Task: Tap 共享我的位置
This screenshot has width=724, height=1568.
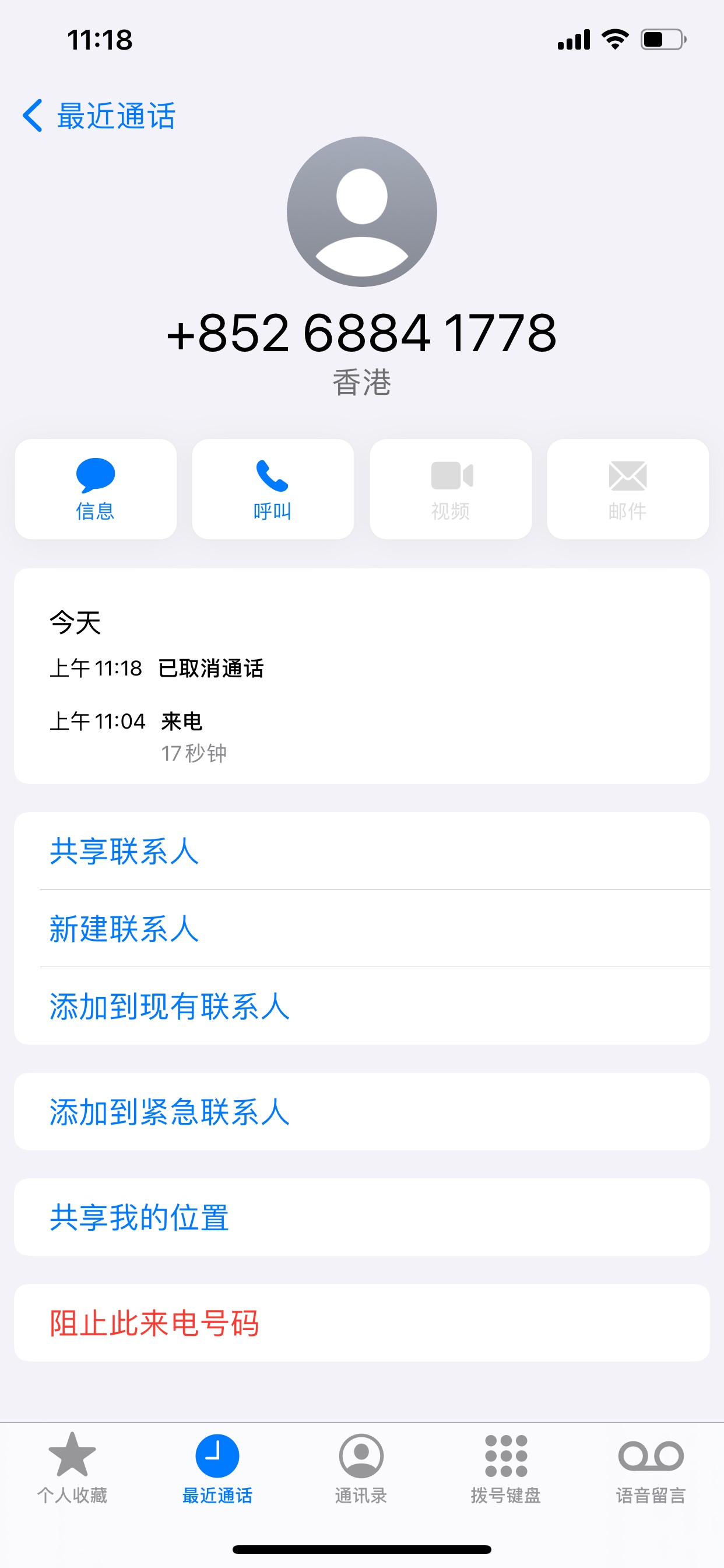Action: (362, 1217)
